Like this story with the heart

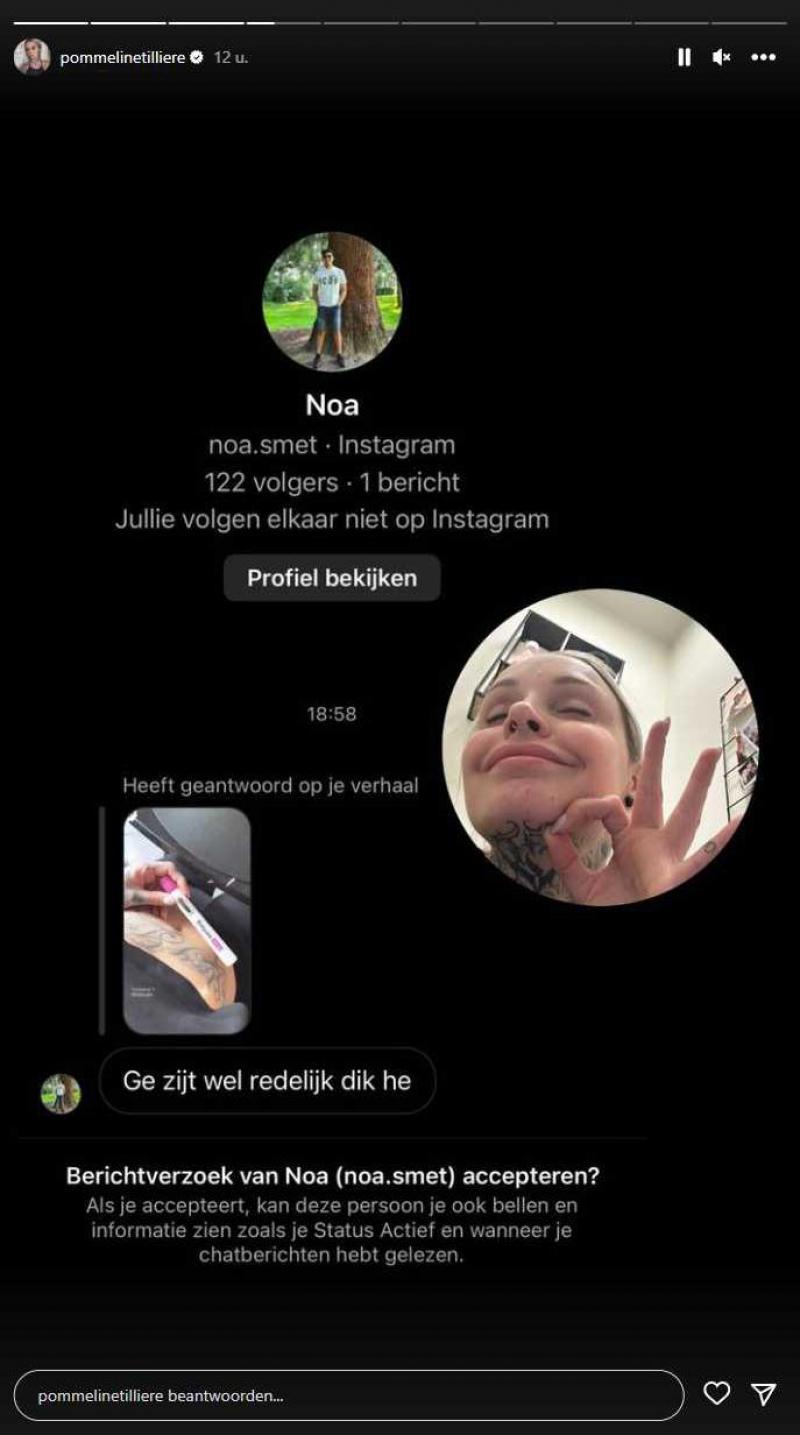tap(716, 1393)
